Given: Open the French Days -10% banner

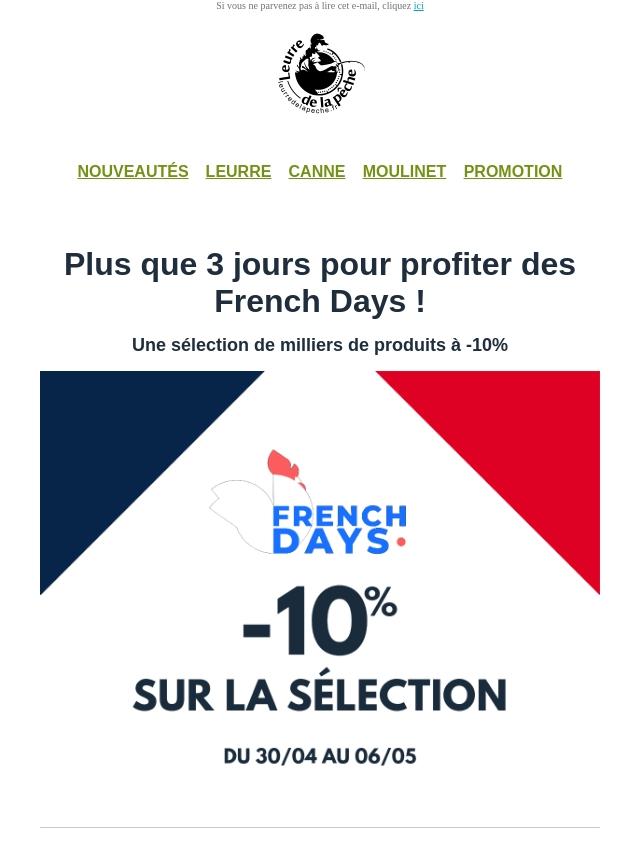Looking at the screenshot, I should pos(320,580).
